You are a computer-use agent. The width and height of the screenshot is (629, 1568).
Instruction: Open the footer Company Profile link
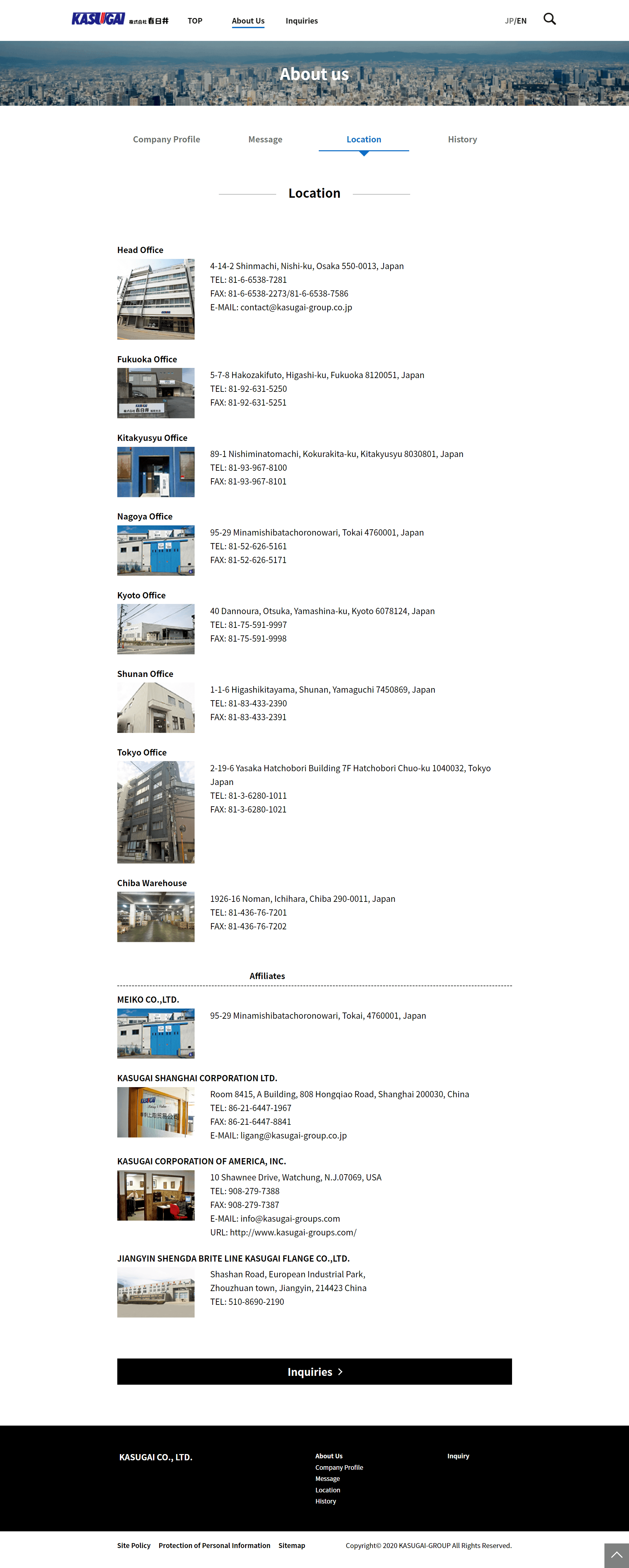(x=338, y=1468)
